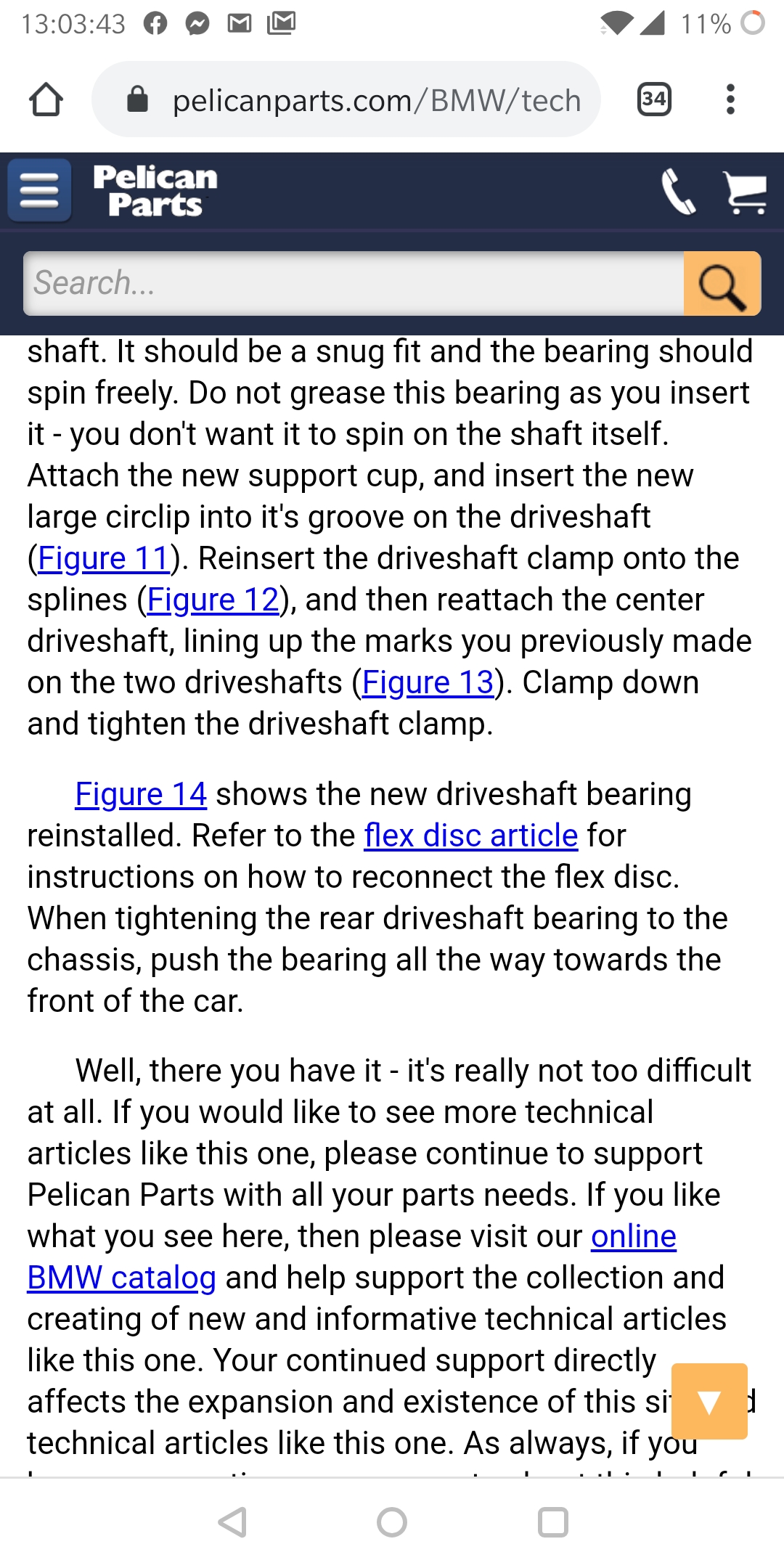The image size is (784, 1568).
Task: Open the Pelican Parts hamburger menu
Action: pyautogui.click(x=40, y=191)
